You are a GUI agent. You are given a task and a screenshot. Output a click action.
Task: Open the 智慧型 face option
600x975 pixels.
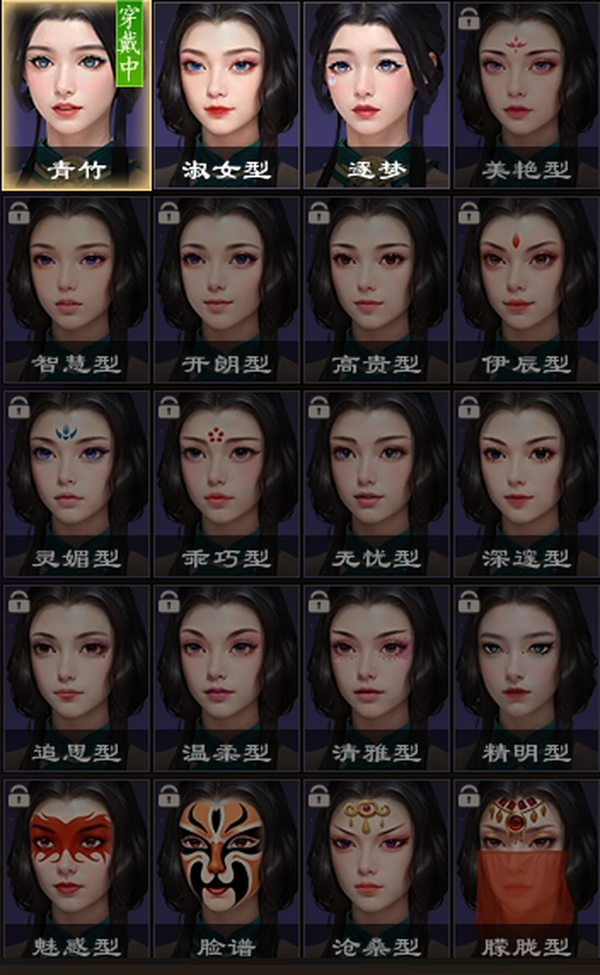(76, 290)
